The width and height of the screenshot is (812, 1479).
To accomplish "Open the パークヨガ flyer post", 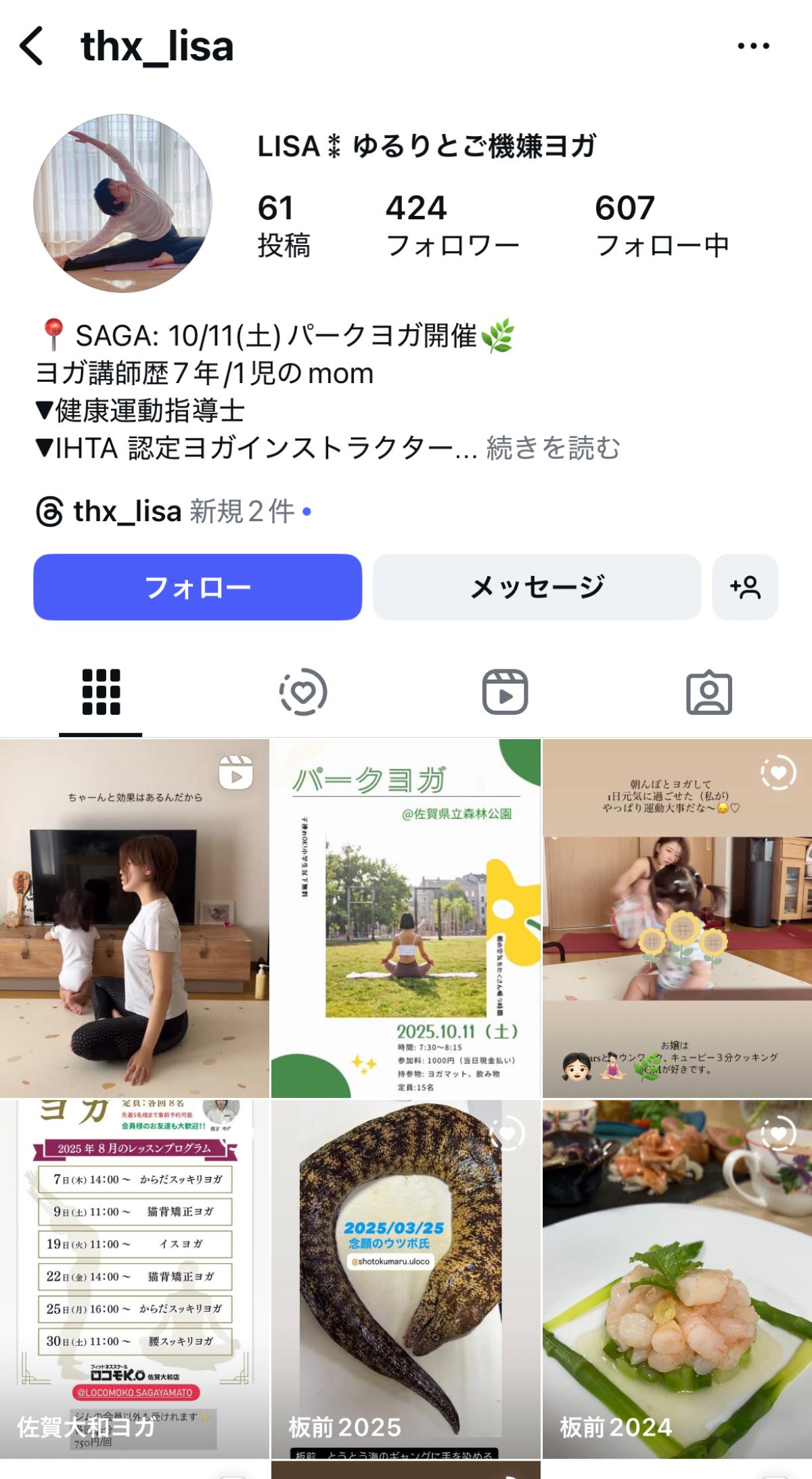I will [x=405, y=917].
